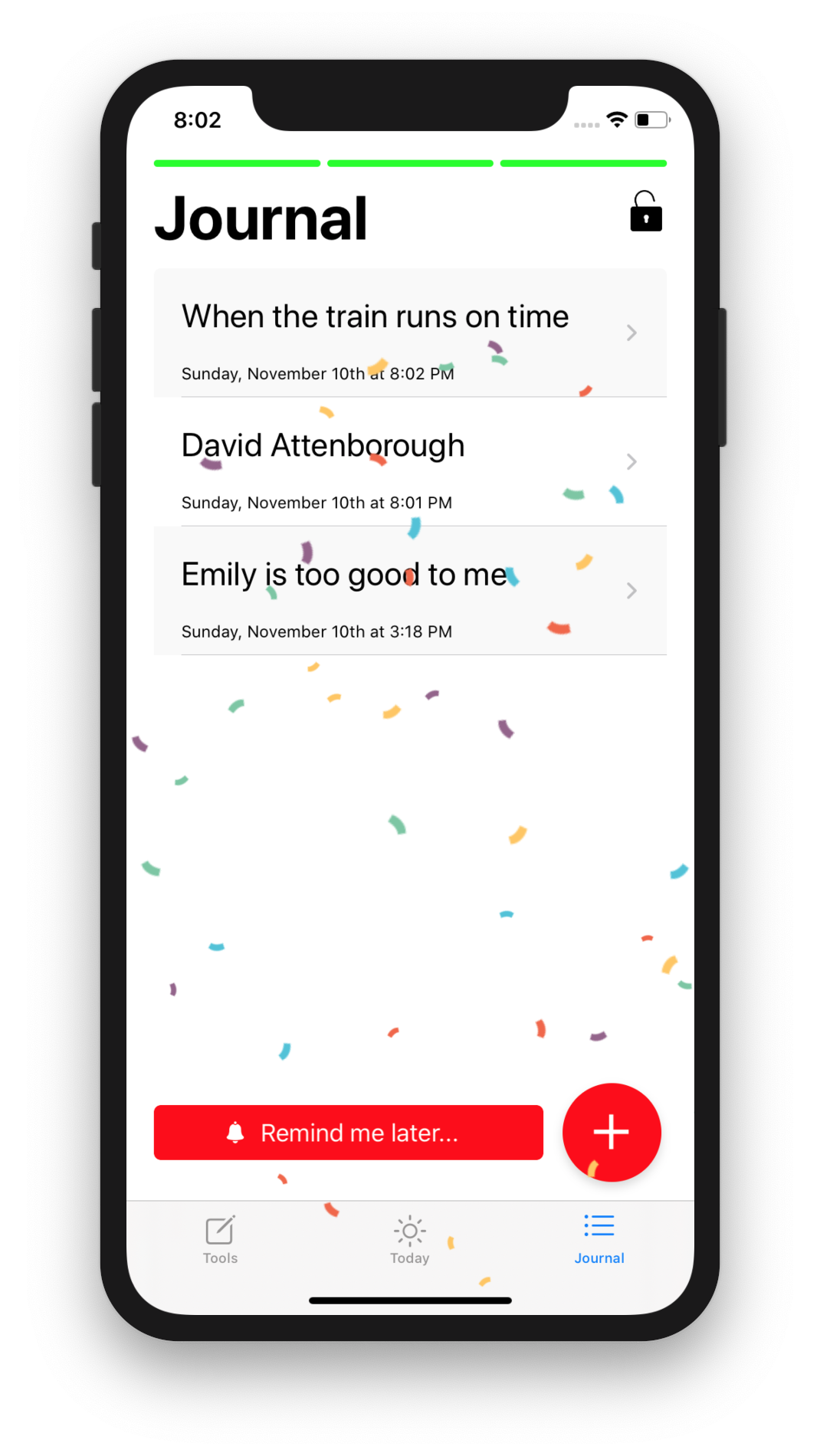Viewport: 820px width, 1456px height.
Task: Tap the padlock icon to lock the journal
Action: tap(645, 212)
